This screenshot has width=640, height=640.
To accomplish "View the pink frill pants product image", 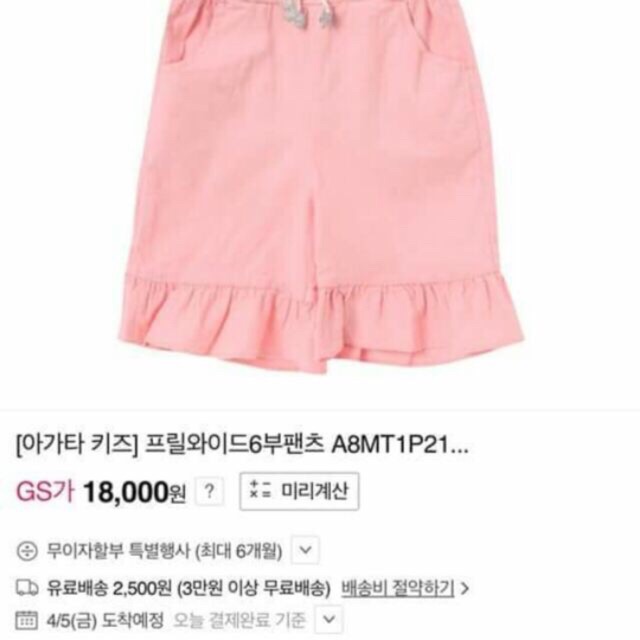I will coord(319,190).
